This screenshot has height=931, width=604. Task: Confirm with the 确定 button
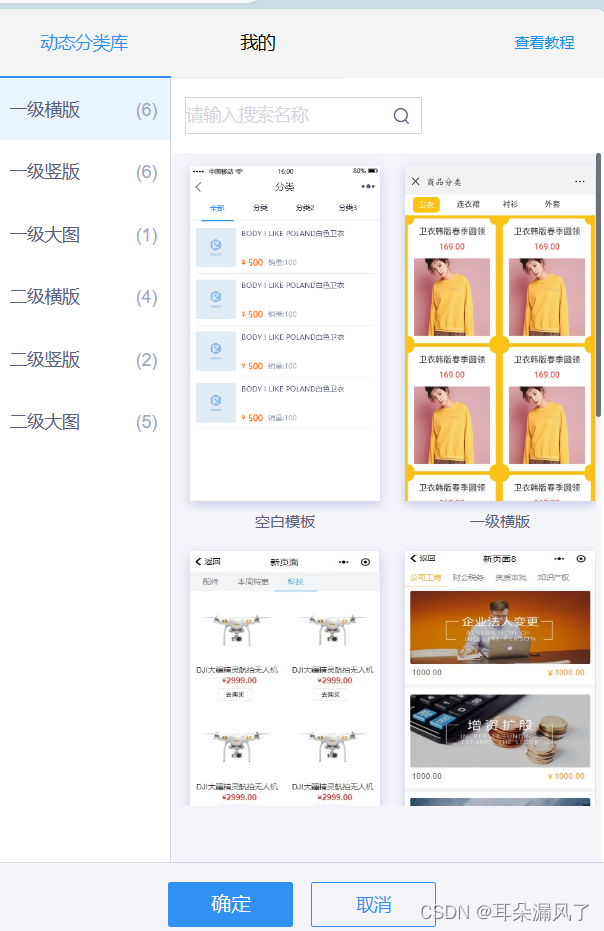(230, 904)
